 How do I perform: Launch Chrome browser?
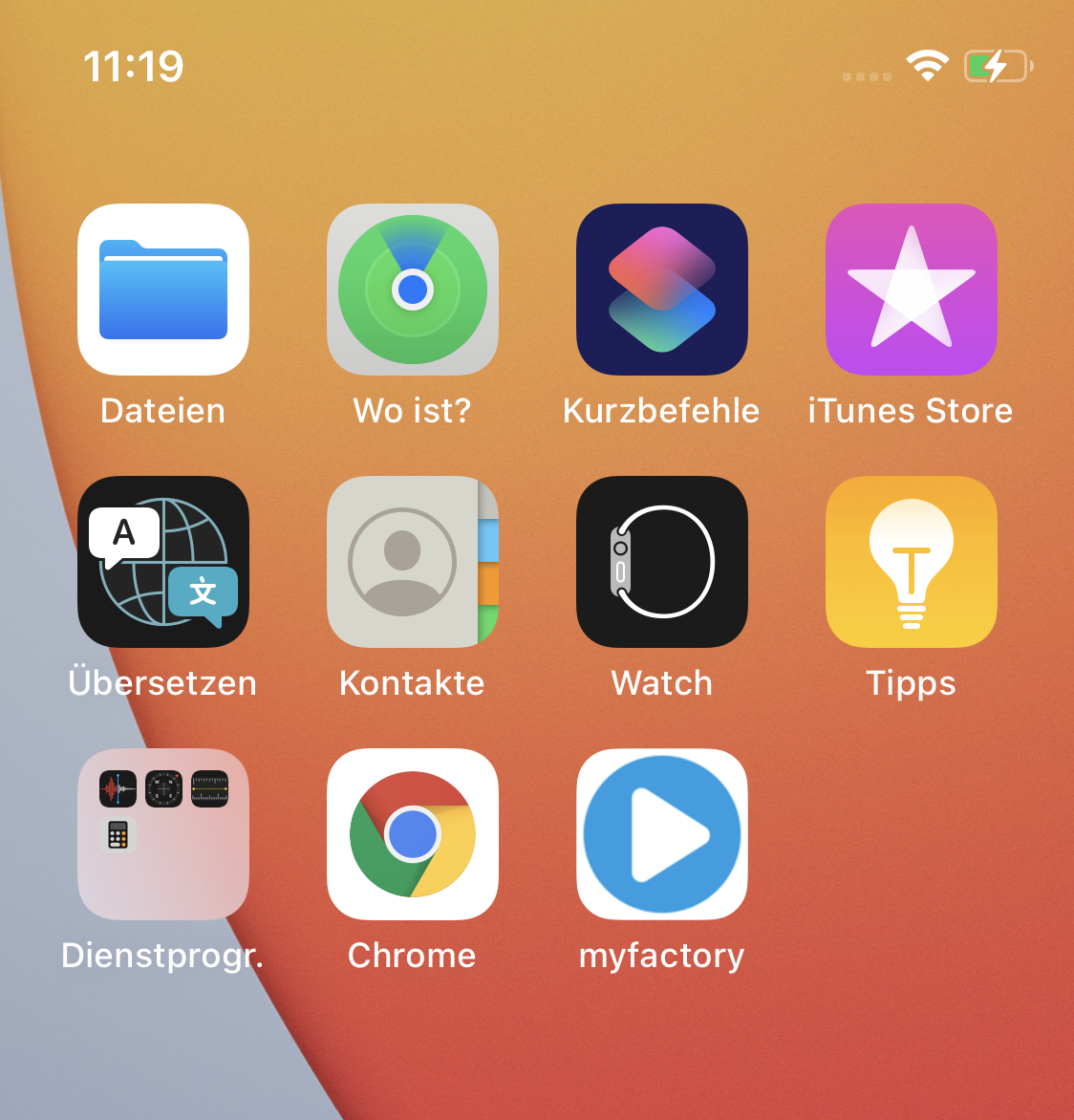413,834
